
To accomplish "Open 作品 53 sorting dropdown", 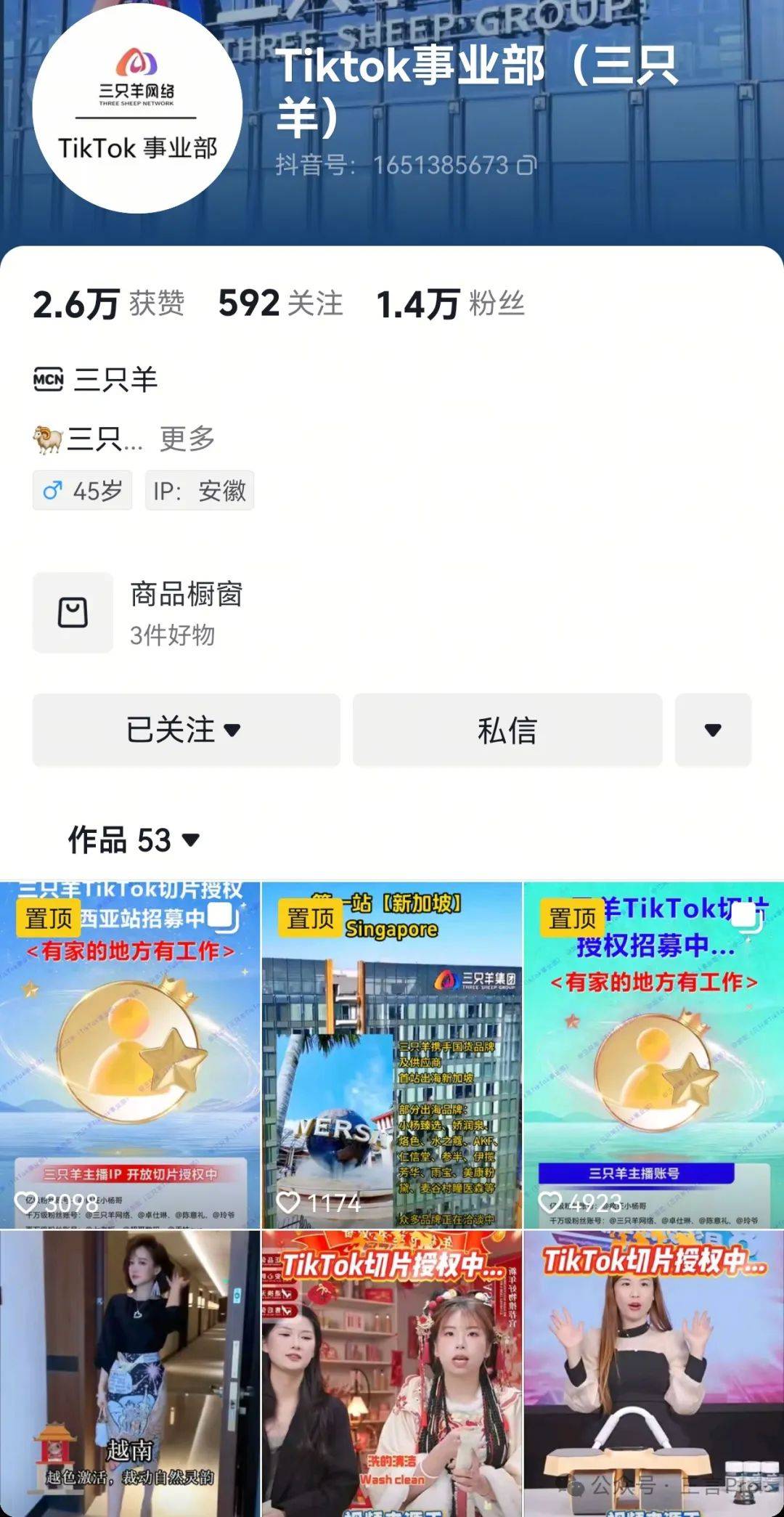I will (135, 840).
